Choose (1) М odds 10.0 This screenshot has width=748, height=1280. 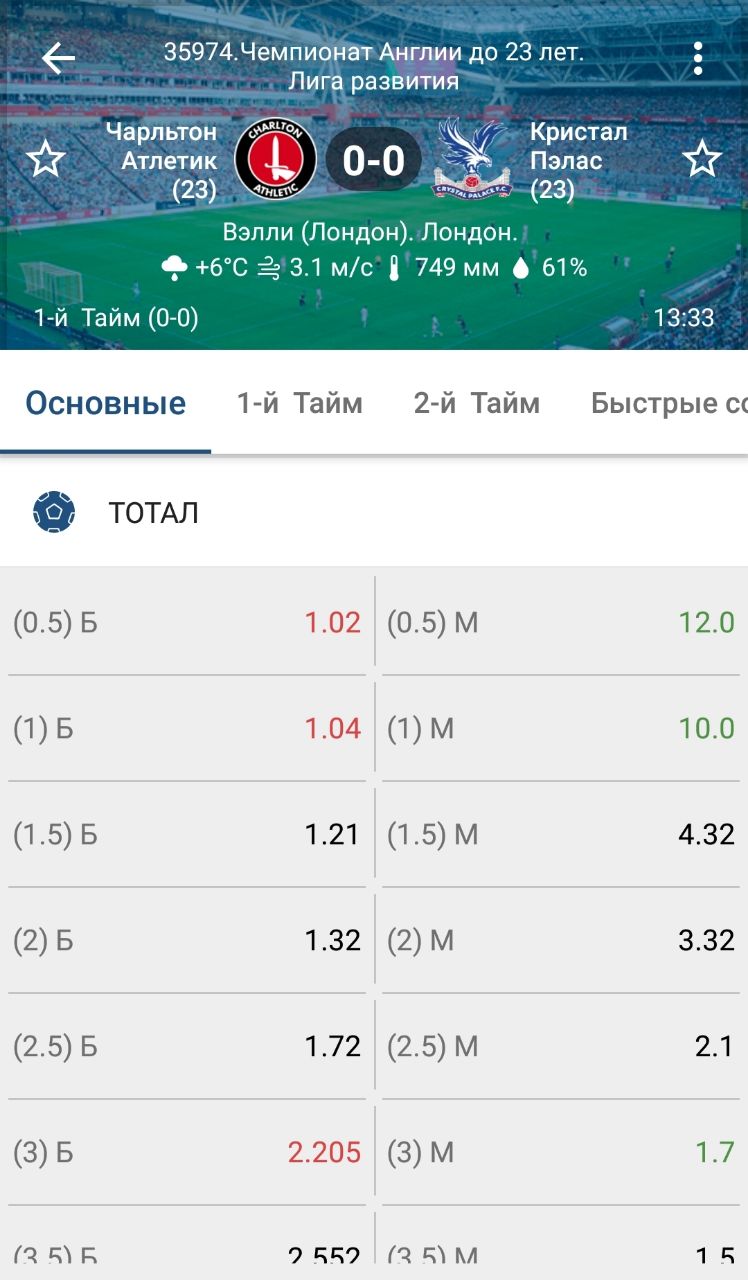pos(561,729)
